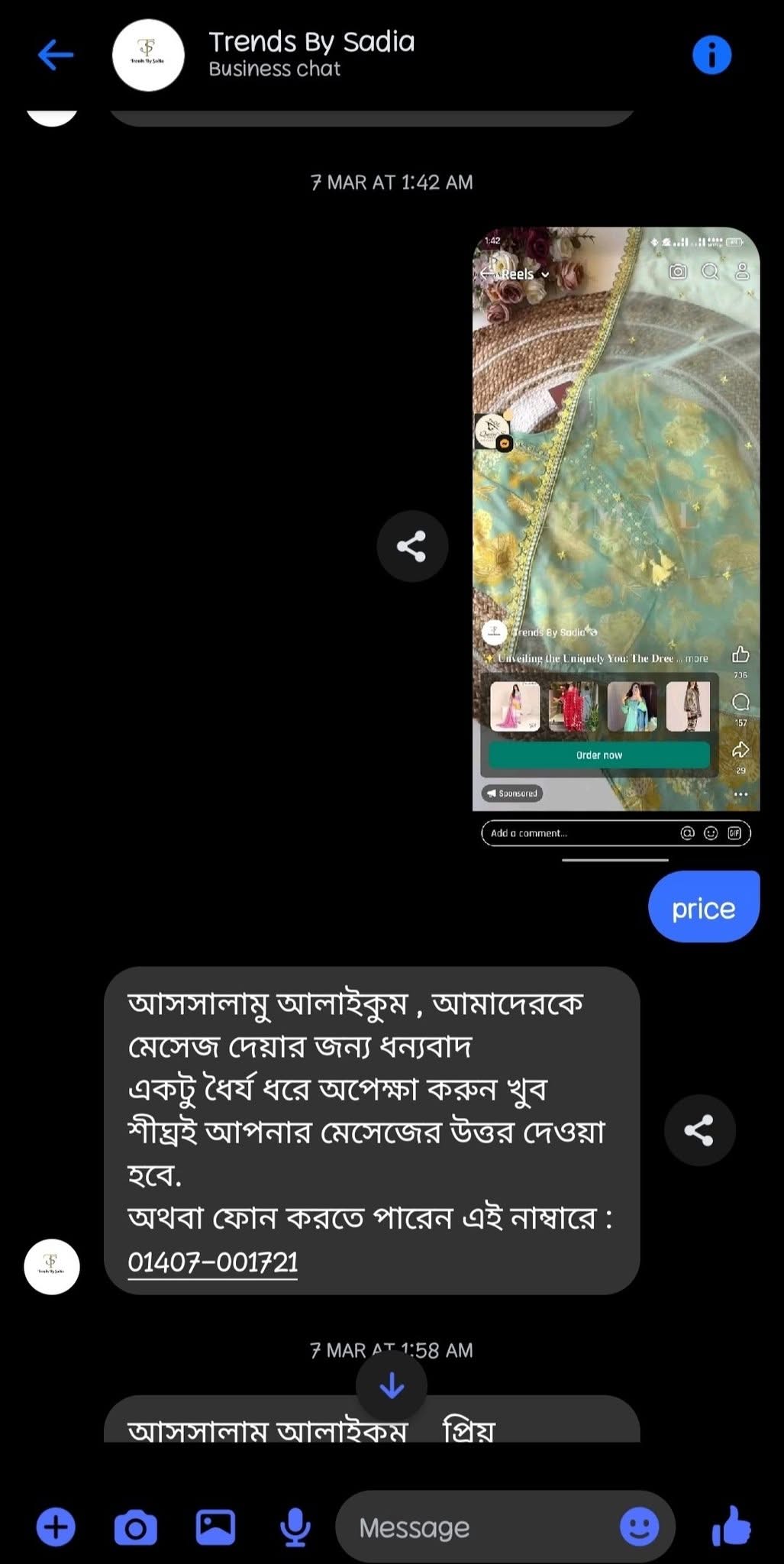784x1564 pixels.
Task: Open the camera to take a photo
Action: tap(136, 1527)
